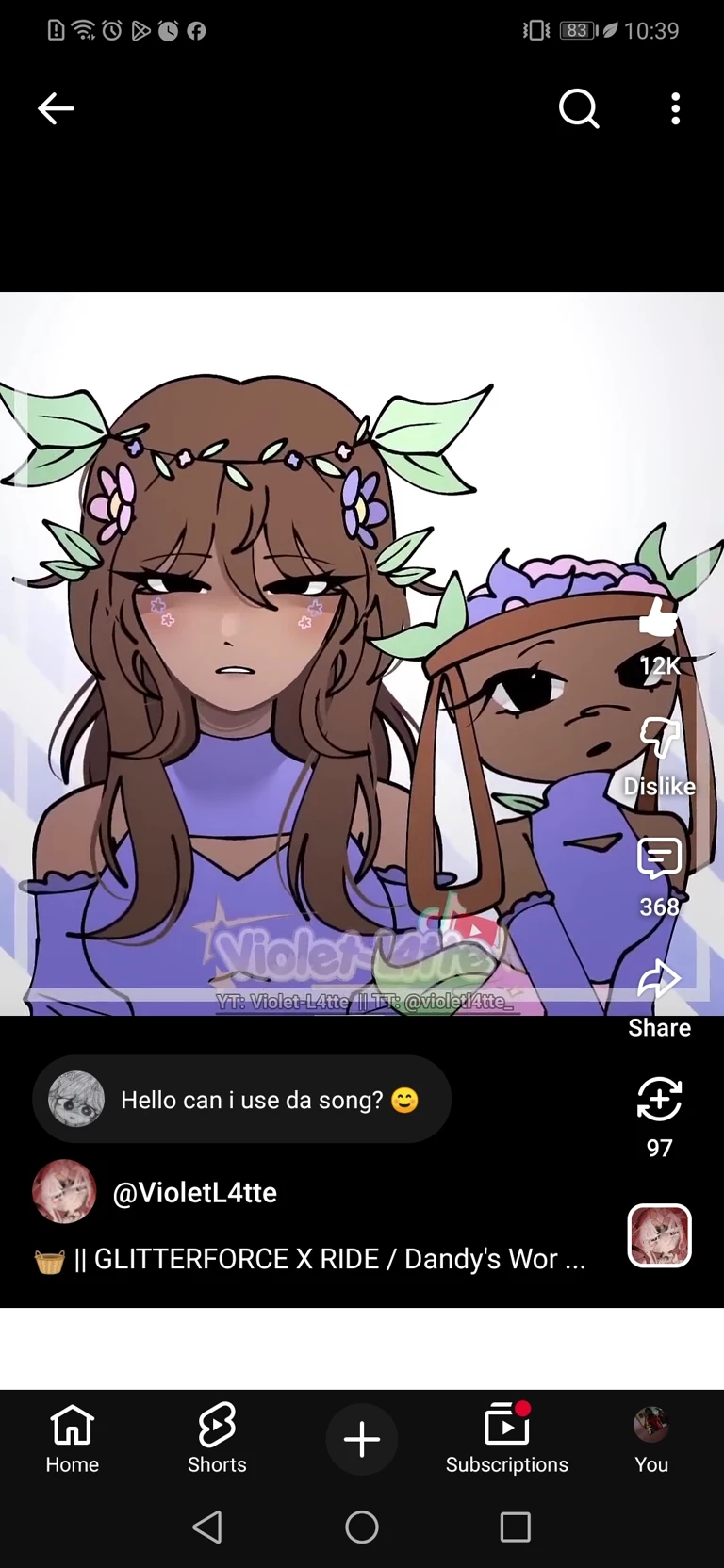Viewport: 724px width, 1568px height.
Task: Tap the system home button
Action: pos(362,1527)
